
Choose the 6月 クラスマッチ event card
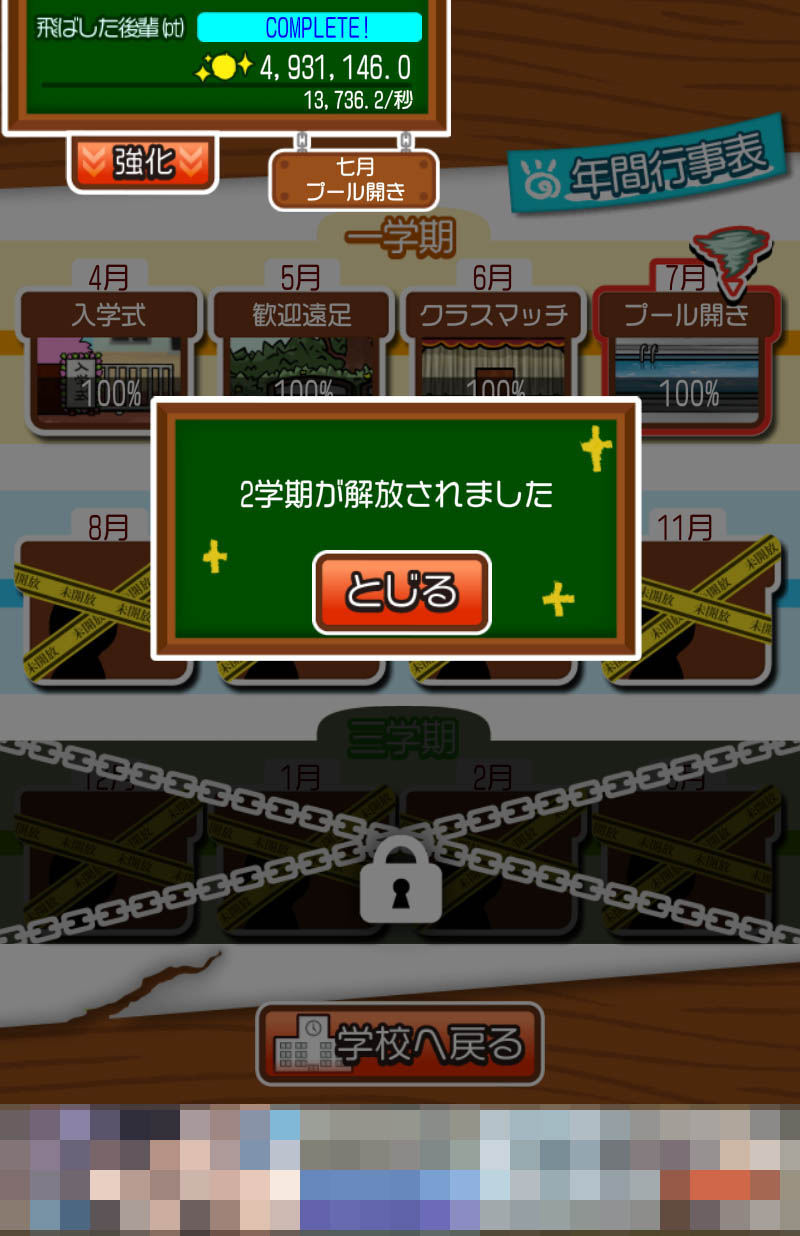[x=493, y=350]
